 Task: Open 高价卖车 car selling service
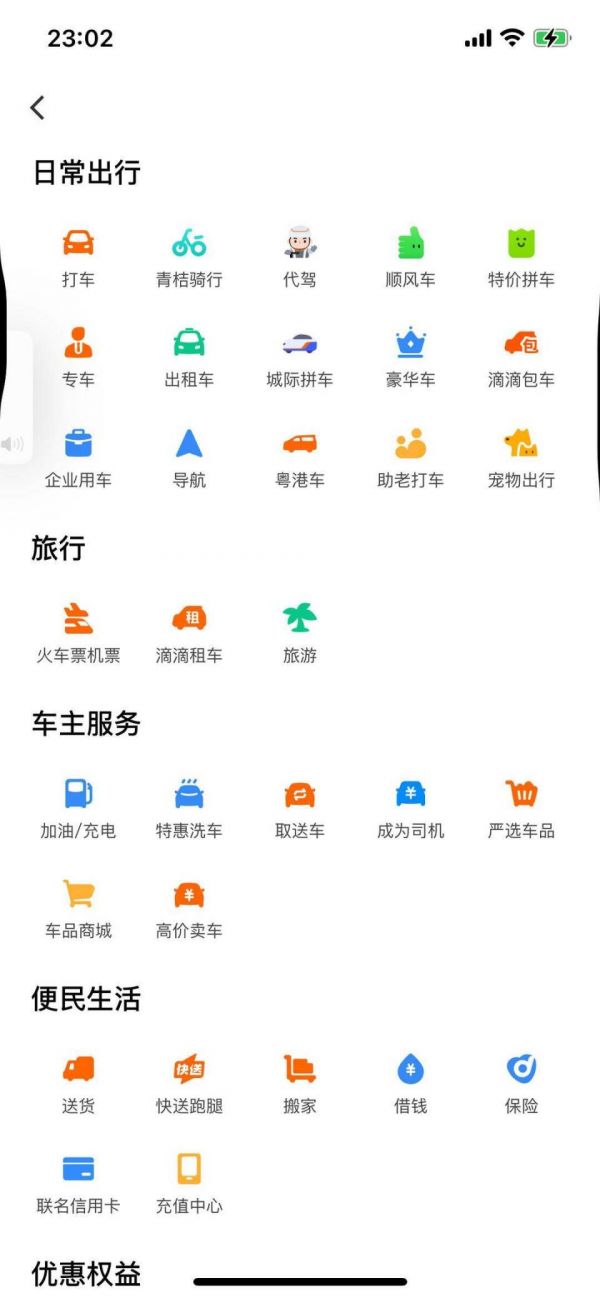click(x=189, y=907)
